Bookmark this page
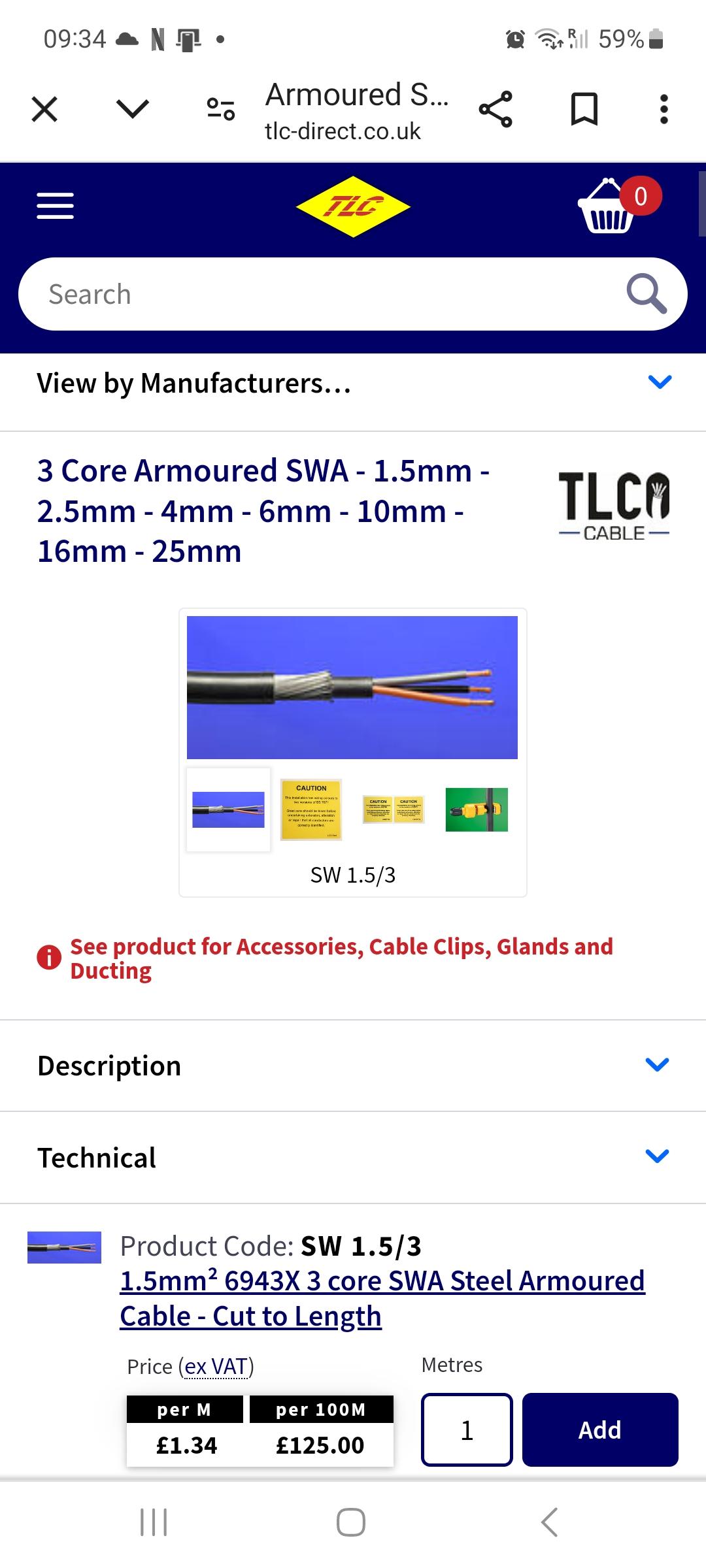This screenshot has height=1568, width=706. [584, 109]
